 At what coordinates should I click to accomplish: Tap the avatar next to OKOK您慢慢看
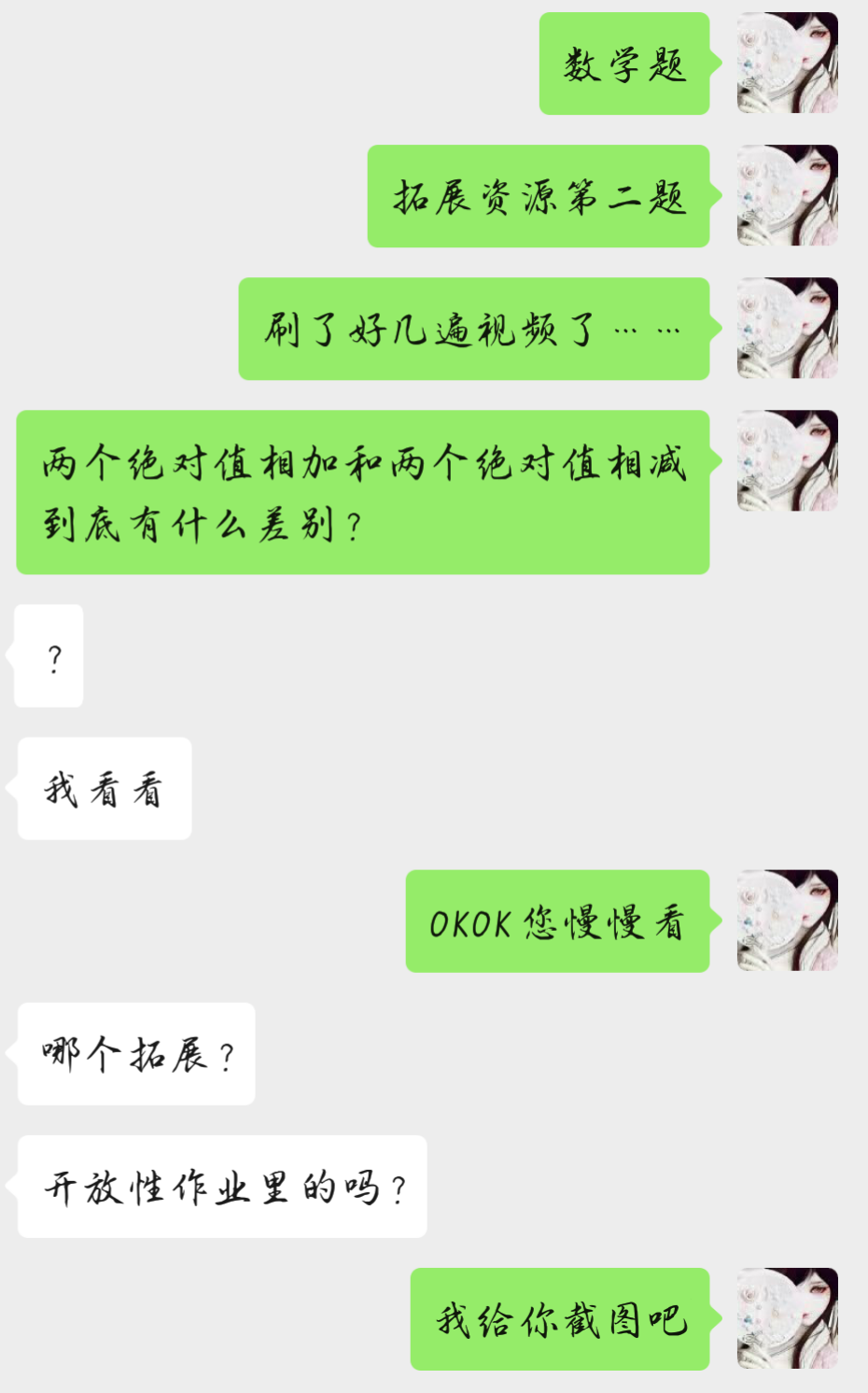click(788, 921)
